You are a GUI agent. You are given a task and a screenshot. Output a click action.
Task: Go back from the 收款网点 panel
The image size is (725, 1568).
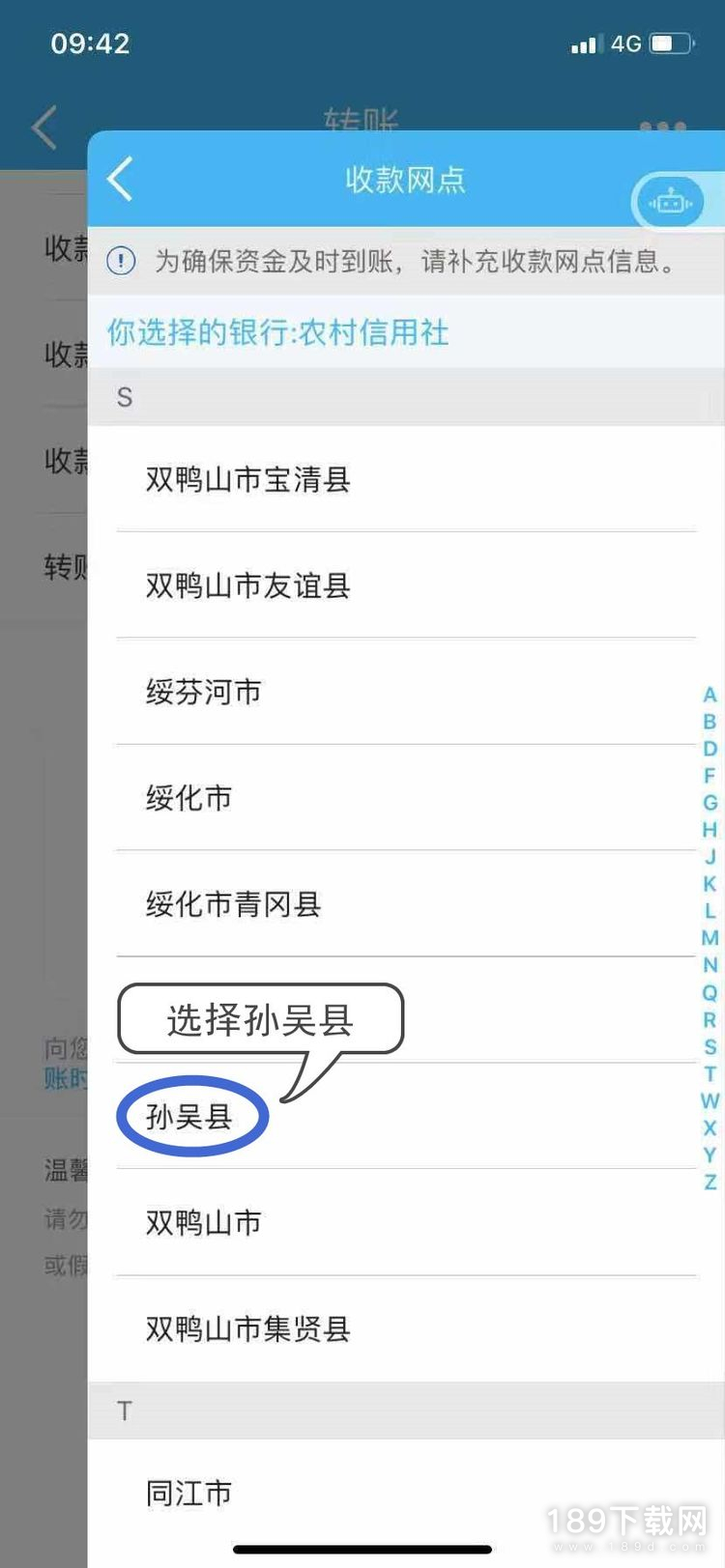[121, 180]
